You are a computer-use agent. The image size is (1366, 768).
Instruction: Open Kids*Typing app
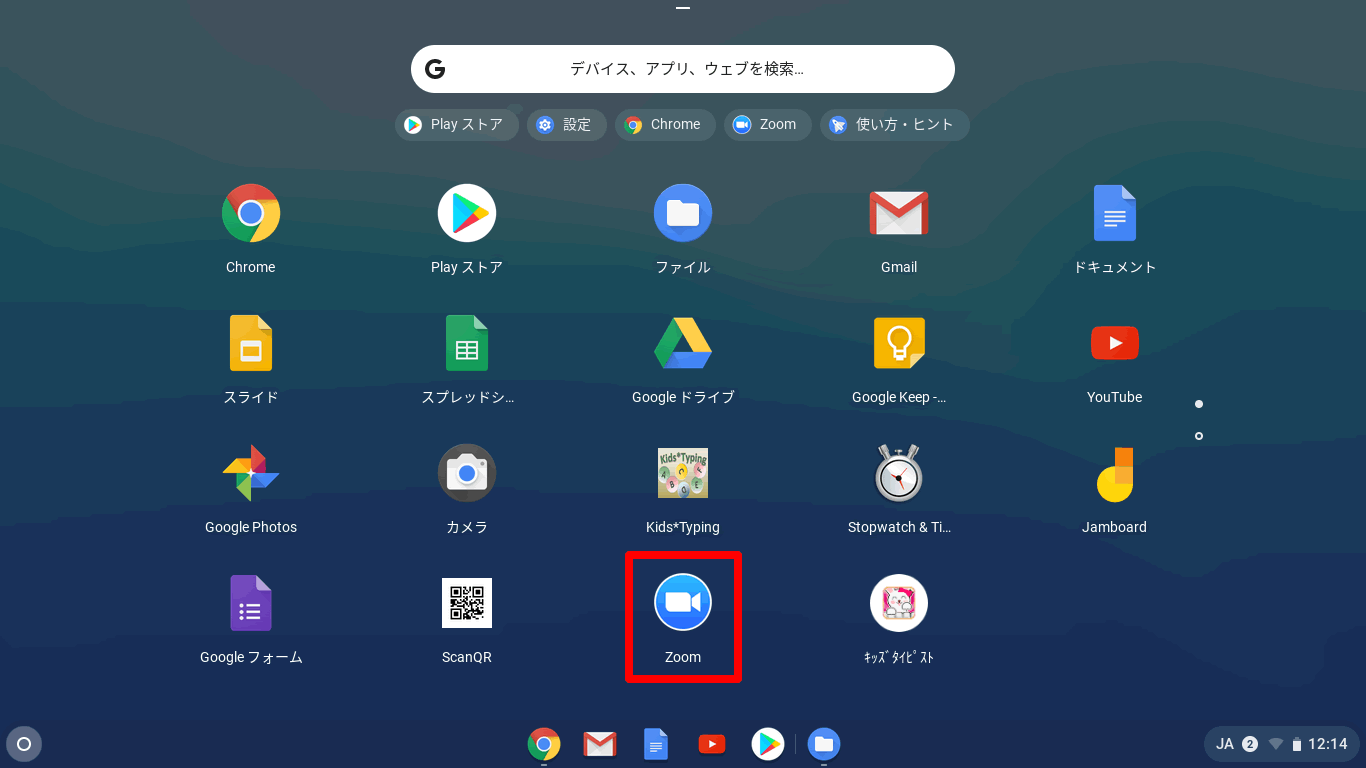click(683, 473)
